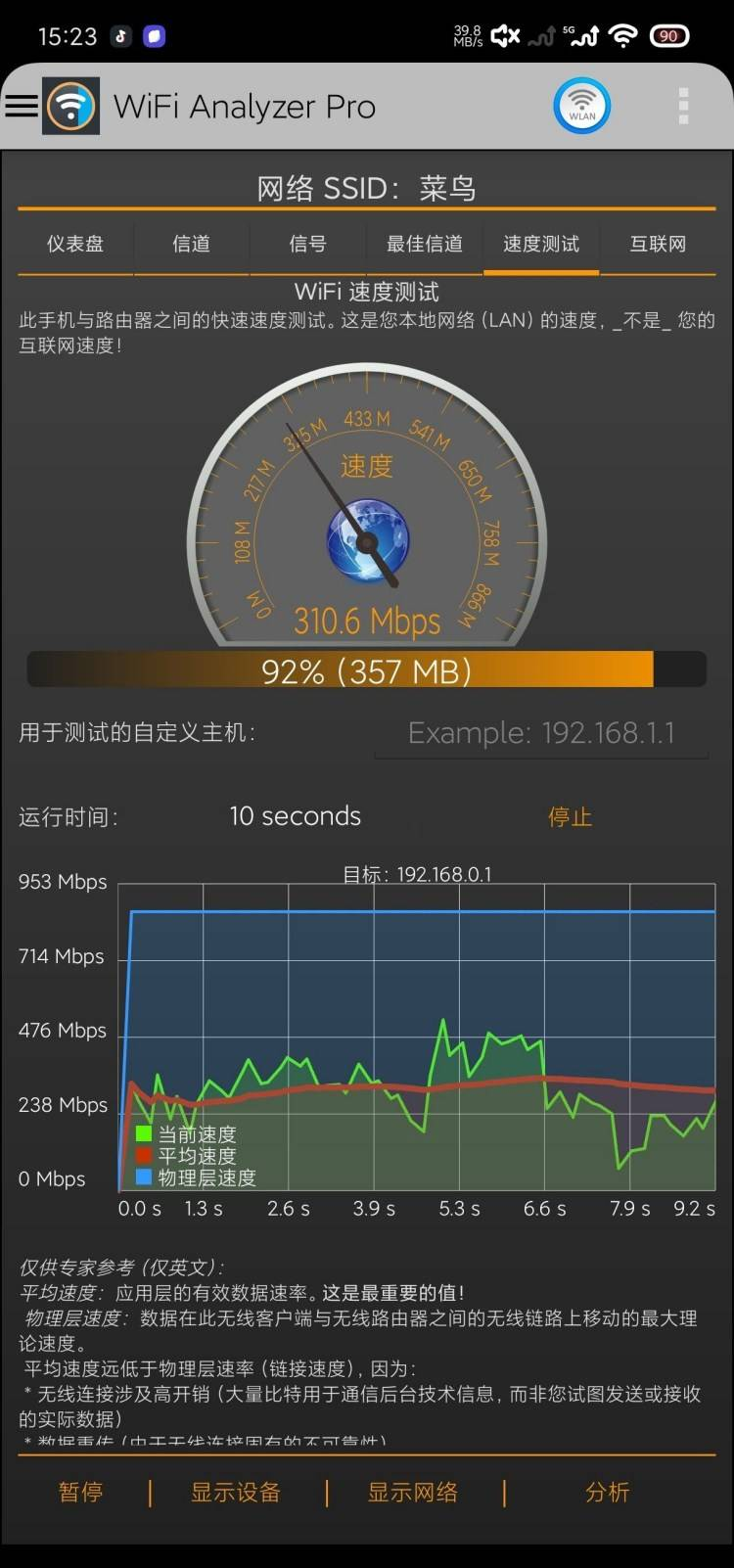Image resolution: width=734 pixels, height=1568 pixels.
Task: Open 显示网络
Action: [412, 1493]
